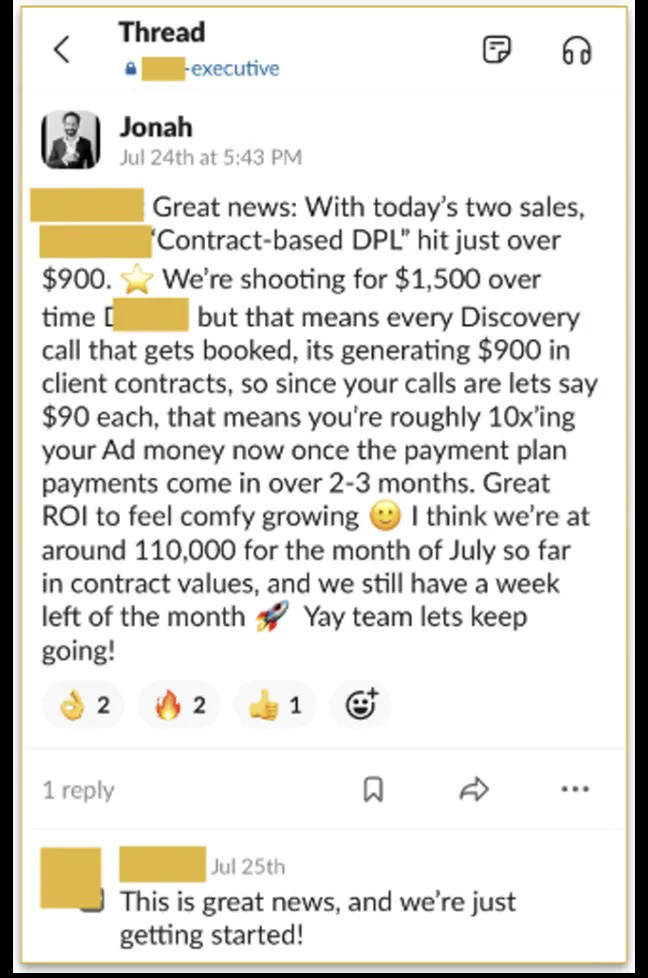648x978 pixels.
Task: Bookmark Jonah's message
Action: [372, 790]
